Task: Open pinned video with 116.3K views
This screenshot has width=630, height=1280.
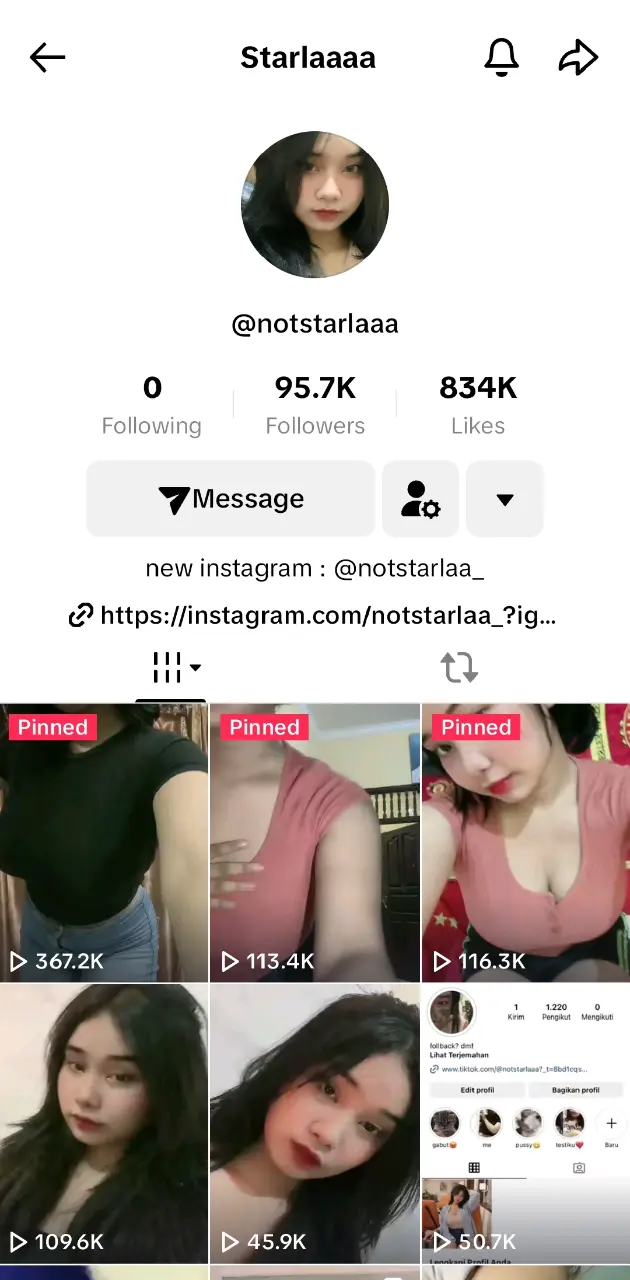Action: point(526,842)
